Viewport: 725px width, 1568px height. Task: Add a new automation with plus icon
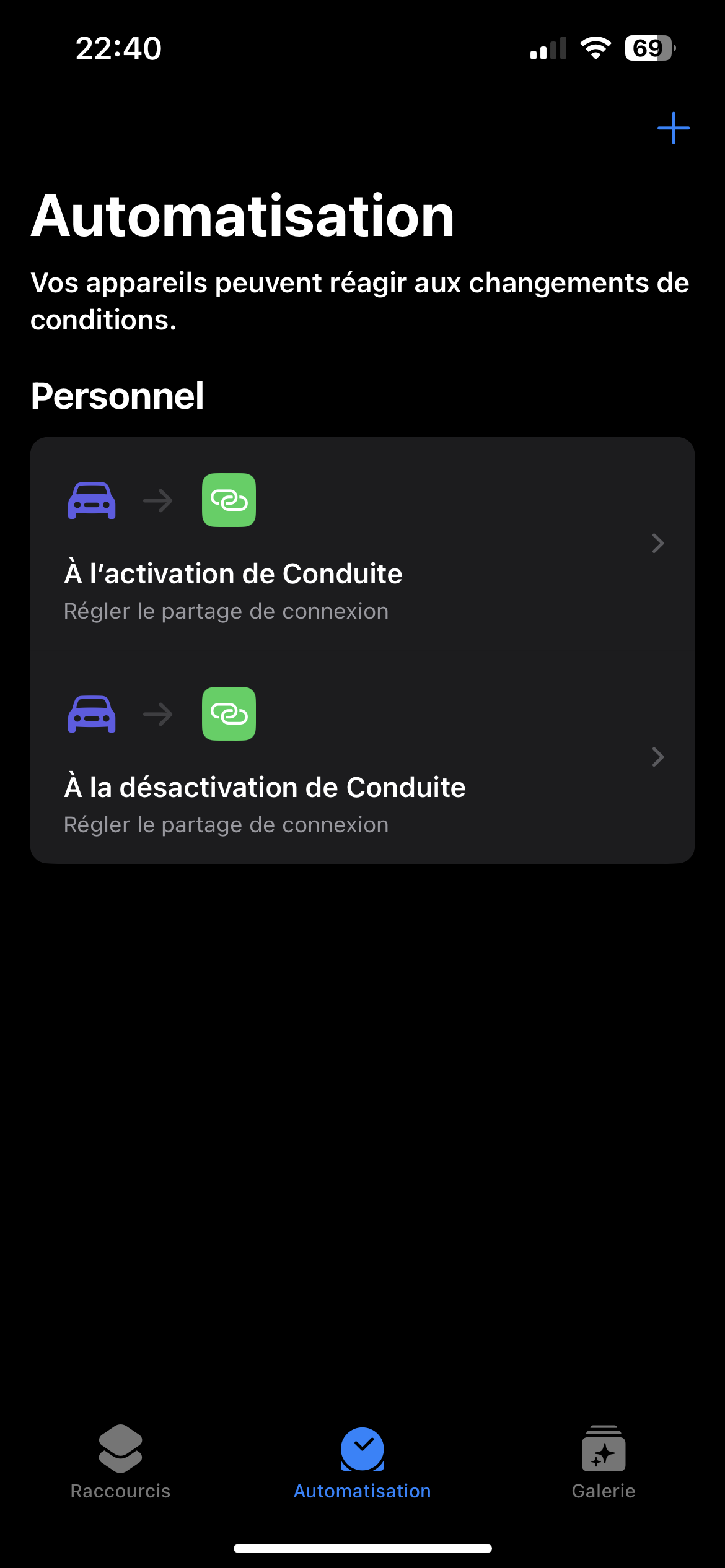coord(673,128)
